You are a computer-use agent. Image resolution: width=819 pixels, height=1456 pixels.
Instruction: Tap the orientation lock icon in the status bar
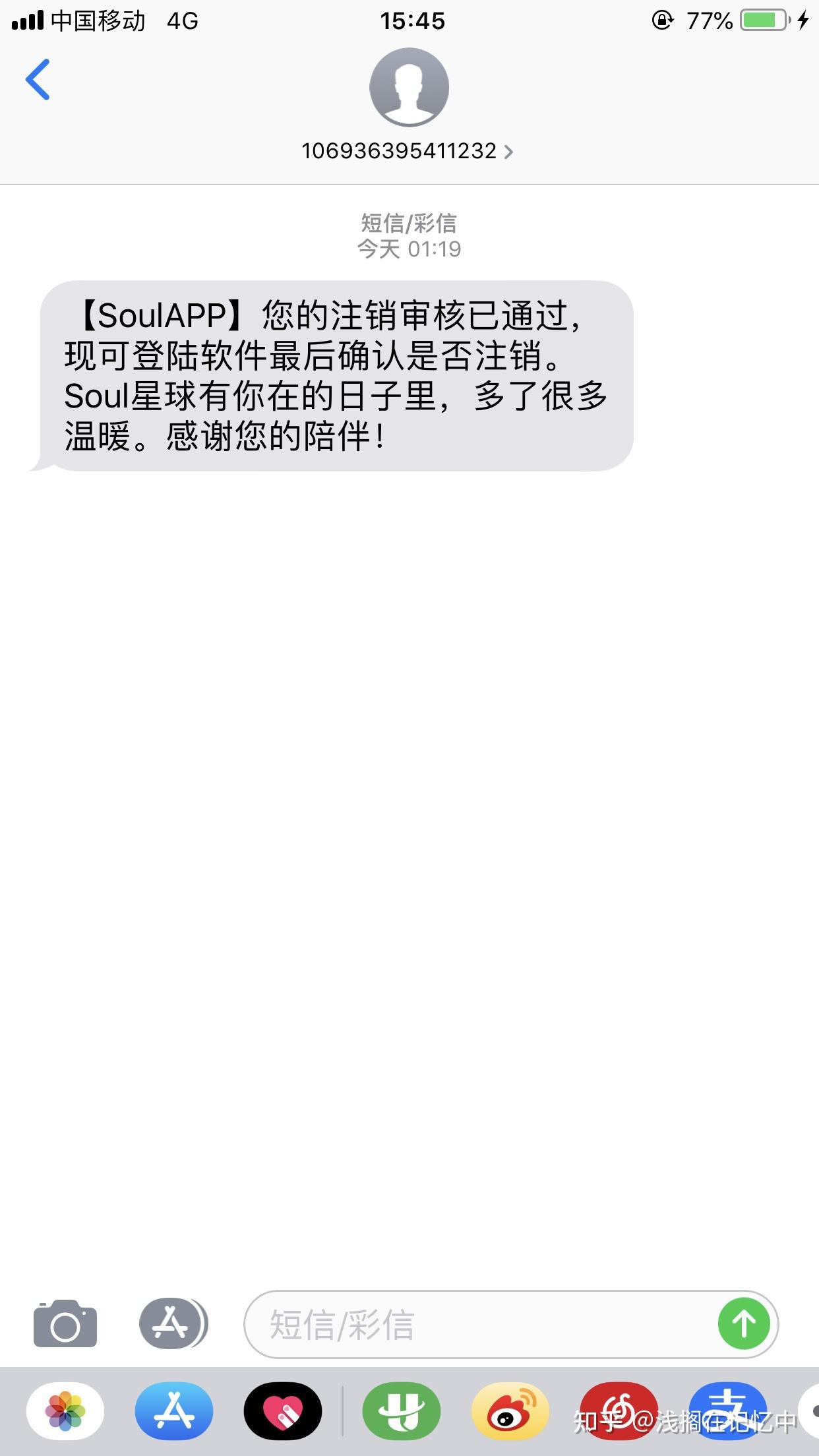[x=659, y=20]
